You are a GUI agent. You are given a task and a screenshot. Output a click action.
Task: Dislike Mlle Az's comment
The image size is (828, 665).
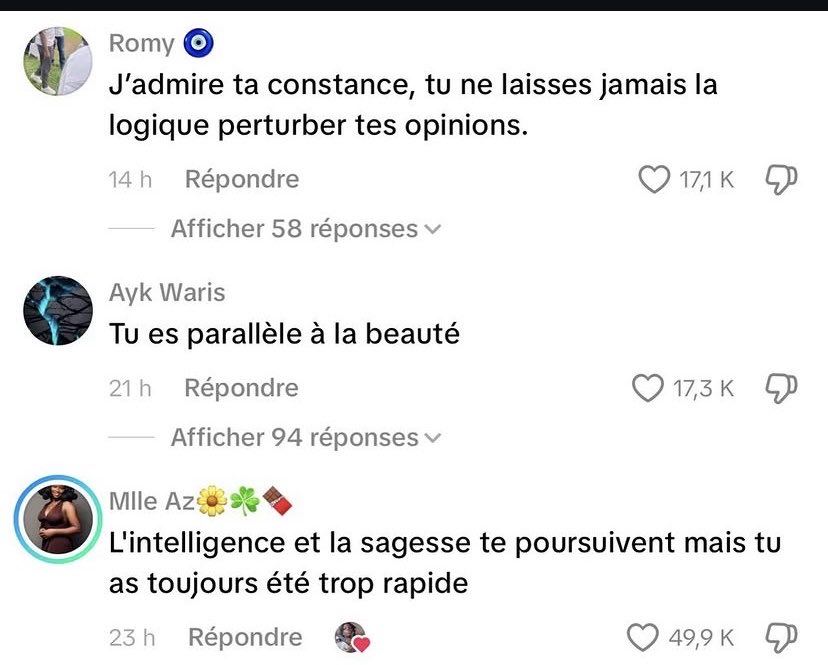tap(781, 638)
